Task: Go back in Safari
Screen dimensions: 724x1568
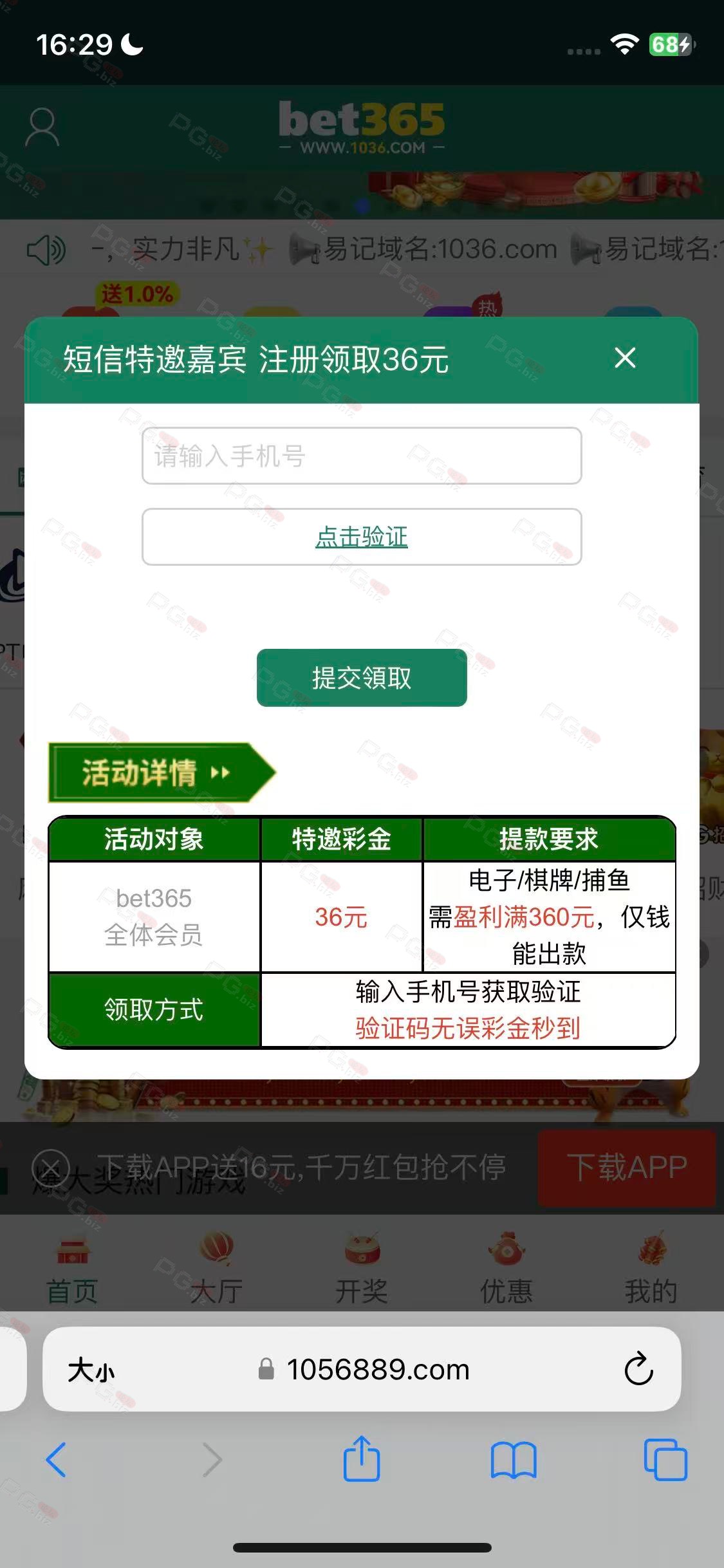Action: tap(57, 1459)
